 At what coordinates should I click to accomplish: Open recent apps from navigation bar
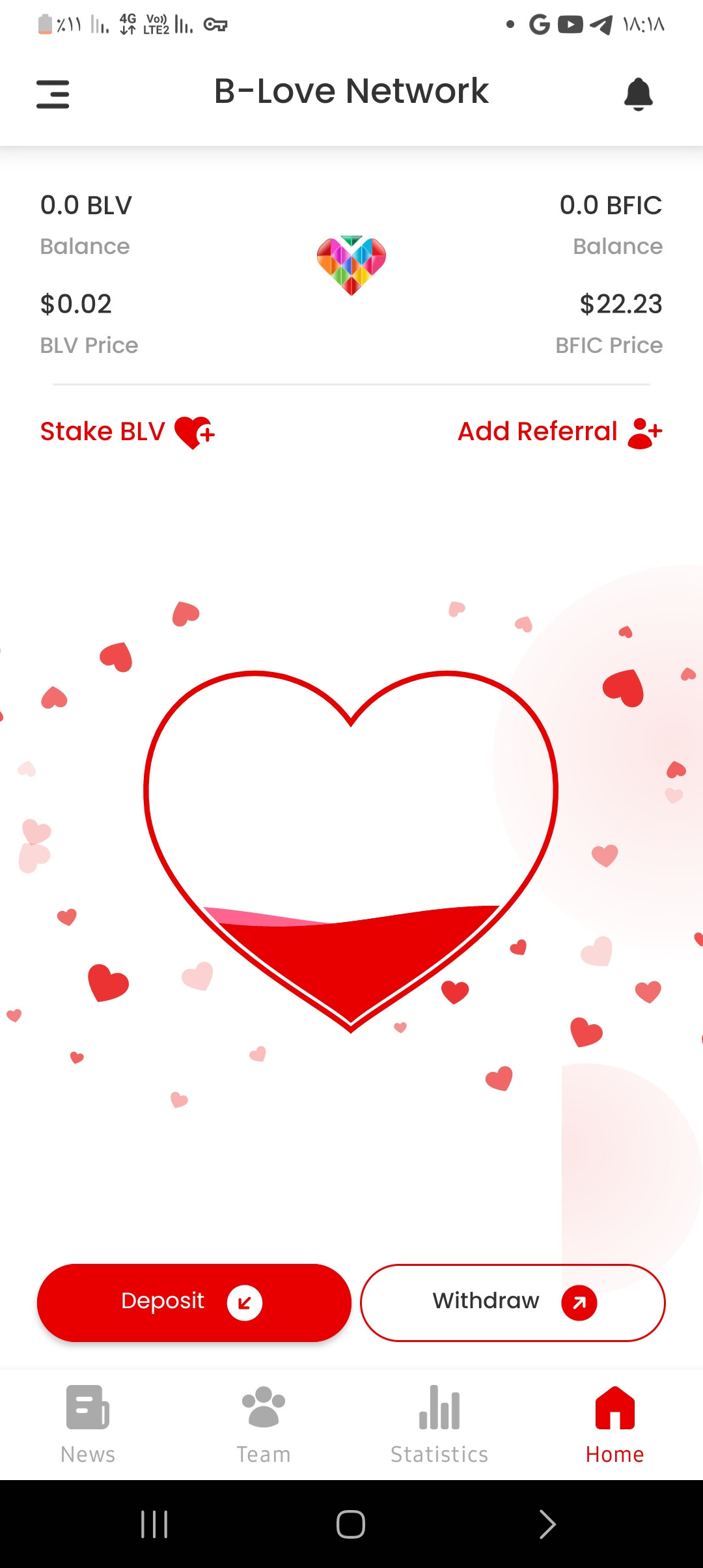click(x=154, y=1524)
